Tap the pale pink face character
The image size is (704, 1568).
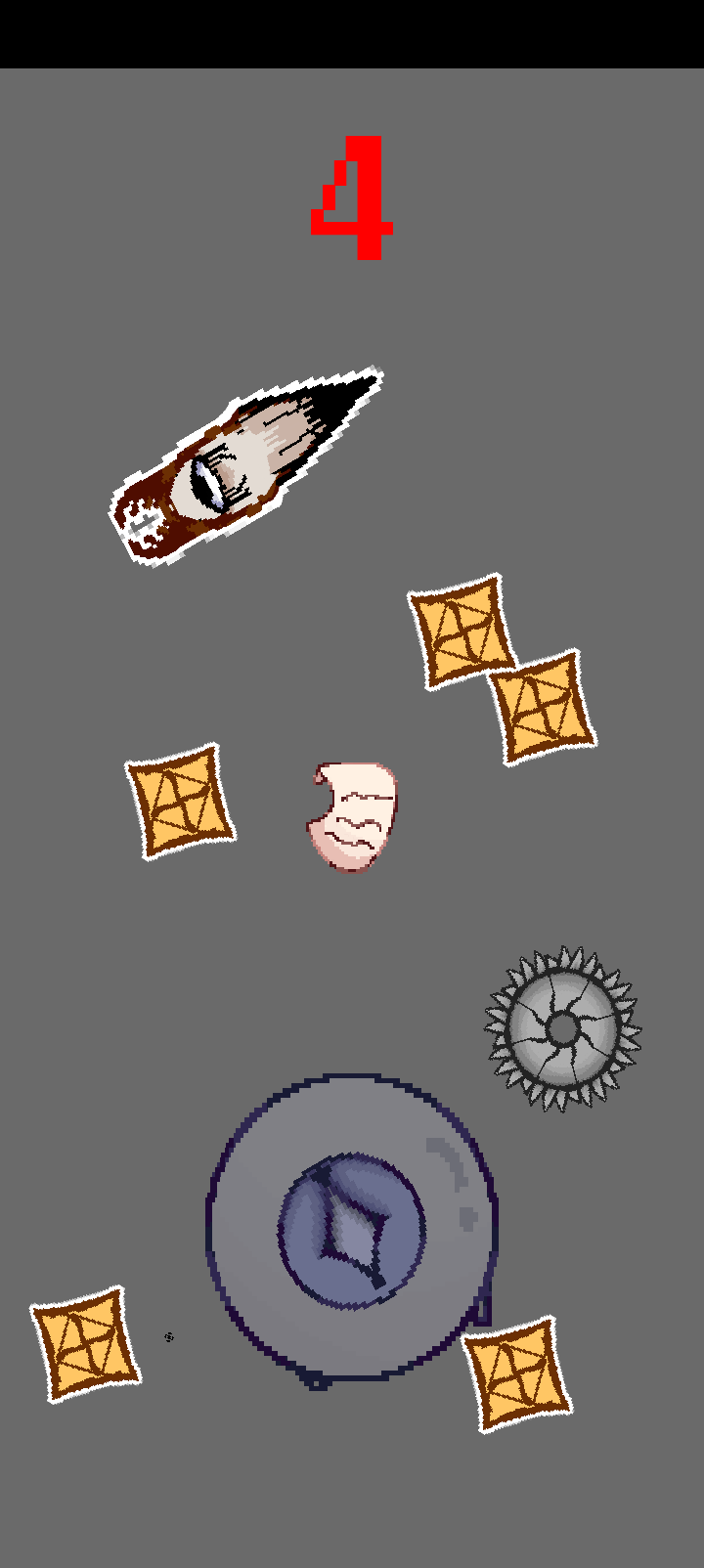point(353,816)
